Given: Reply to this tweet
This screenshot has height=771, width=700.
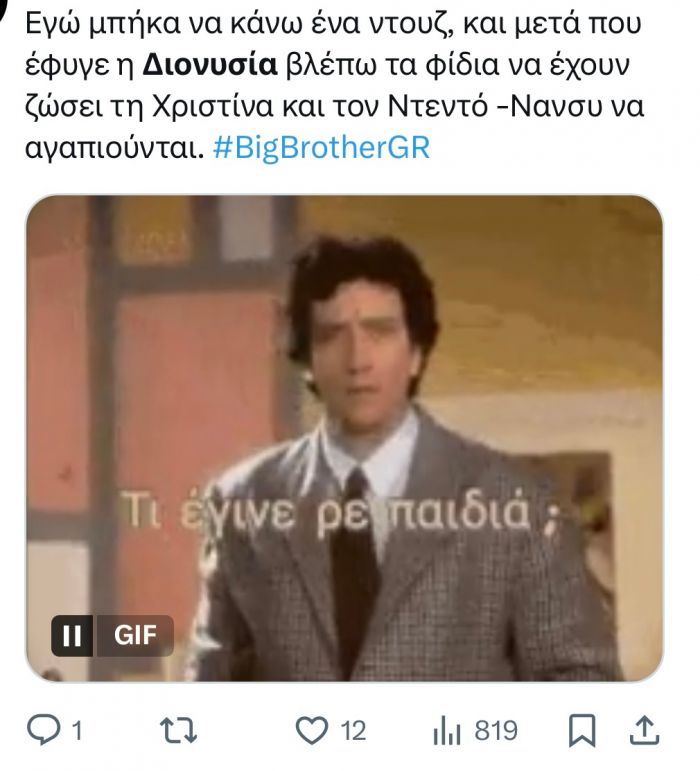Looking at the screenshot, I should pyautogui.click(x=44, y=731).
